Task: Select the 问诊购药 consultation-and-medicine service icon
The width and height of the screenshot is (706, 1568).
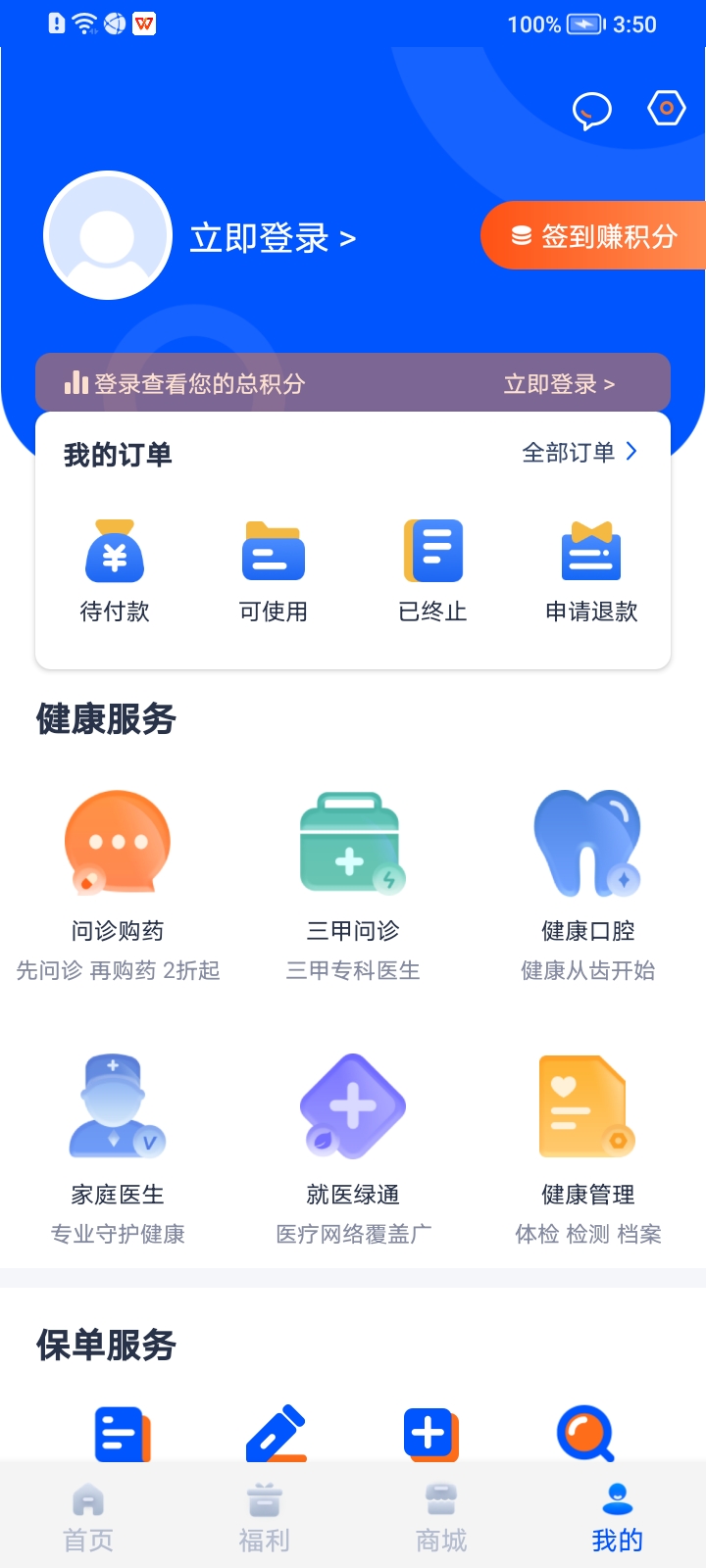Action: [x=118, y=843]
